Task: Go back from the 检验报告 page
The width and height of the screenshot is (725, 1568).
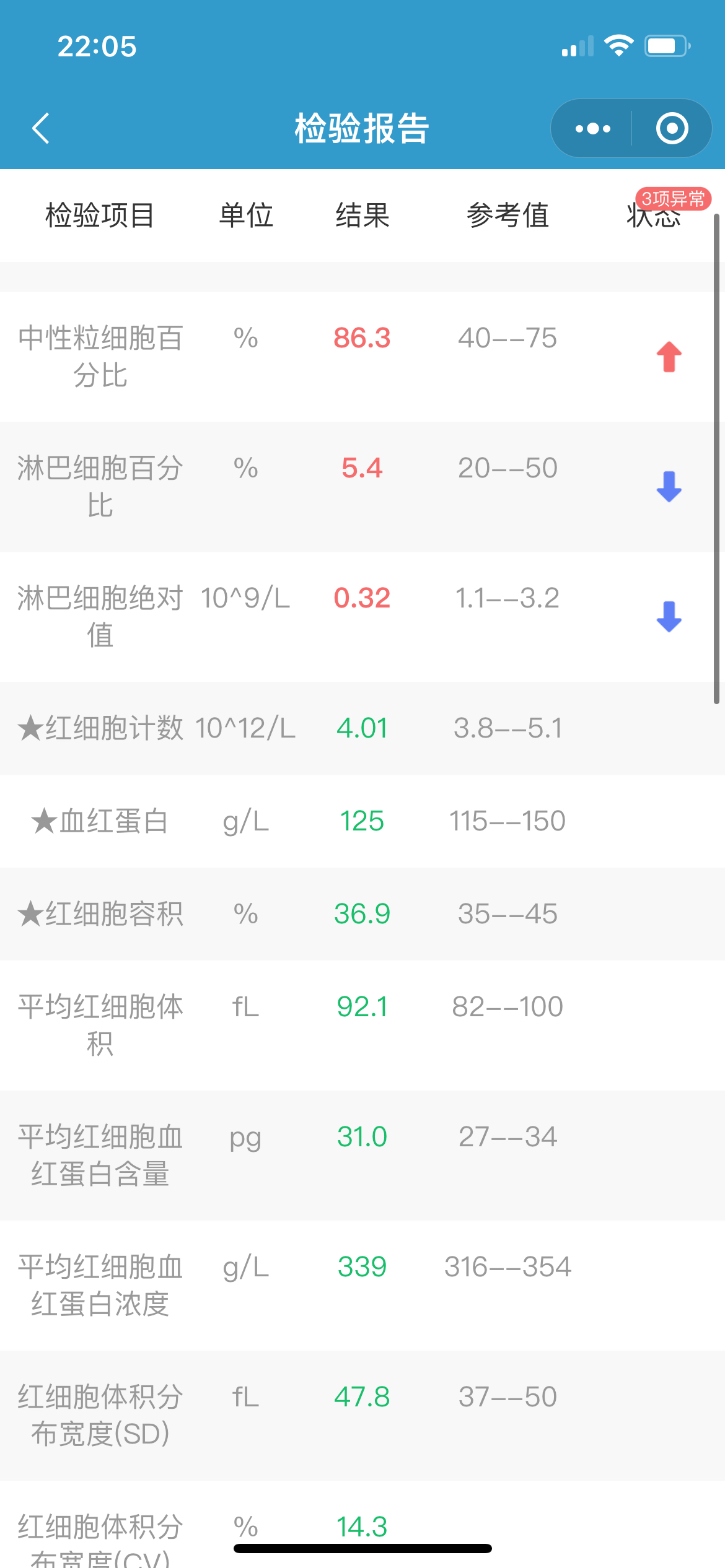Action: pyautogui.click(x=41, y=129)
